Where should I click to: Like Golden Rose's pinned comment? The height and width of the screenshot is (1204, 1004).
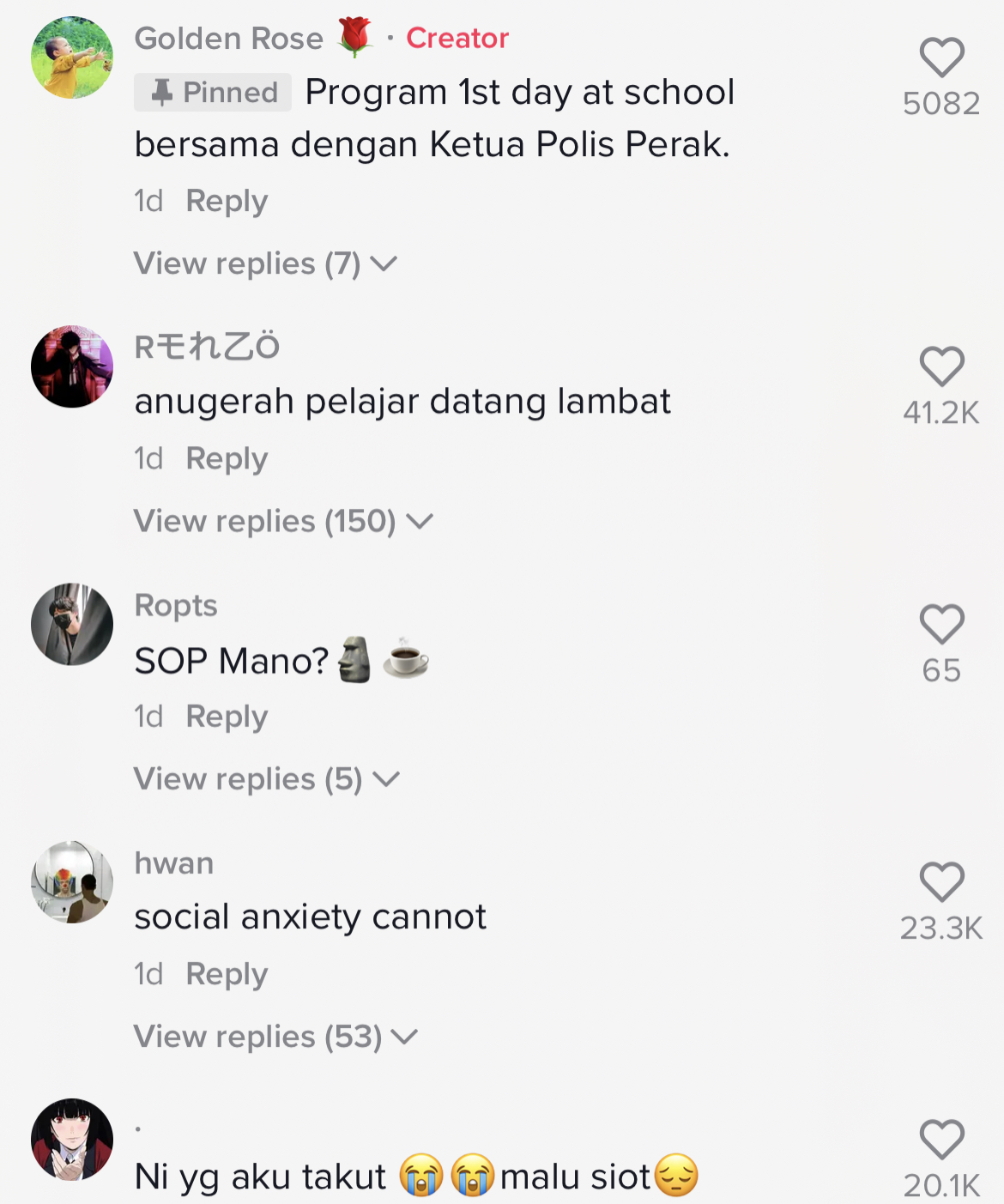pyautogui.click(x=941, y=57)
